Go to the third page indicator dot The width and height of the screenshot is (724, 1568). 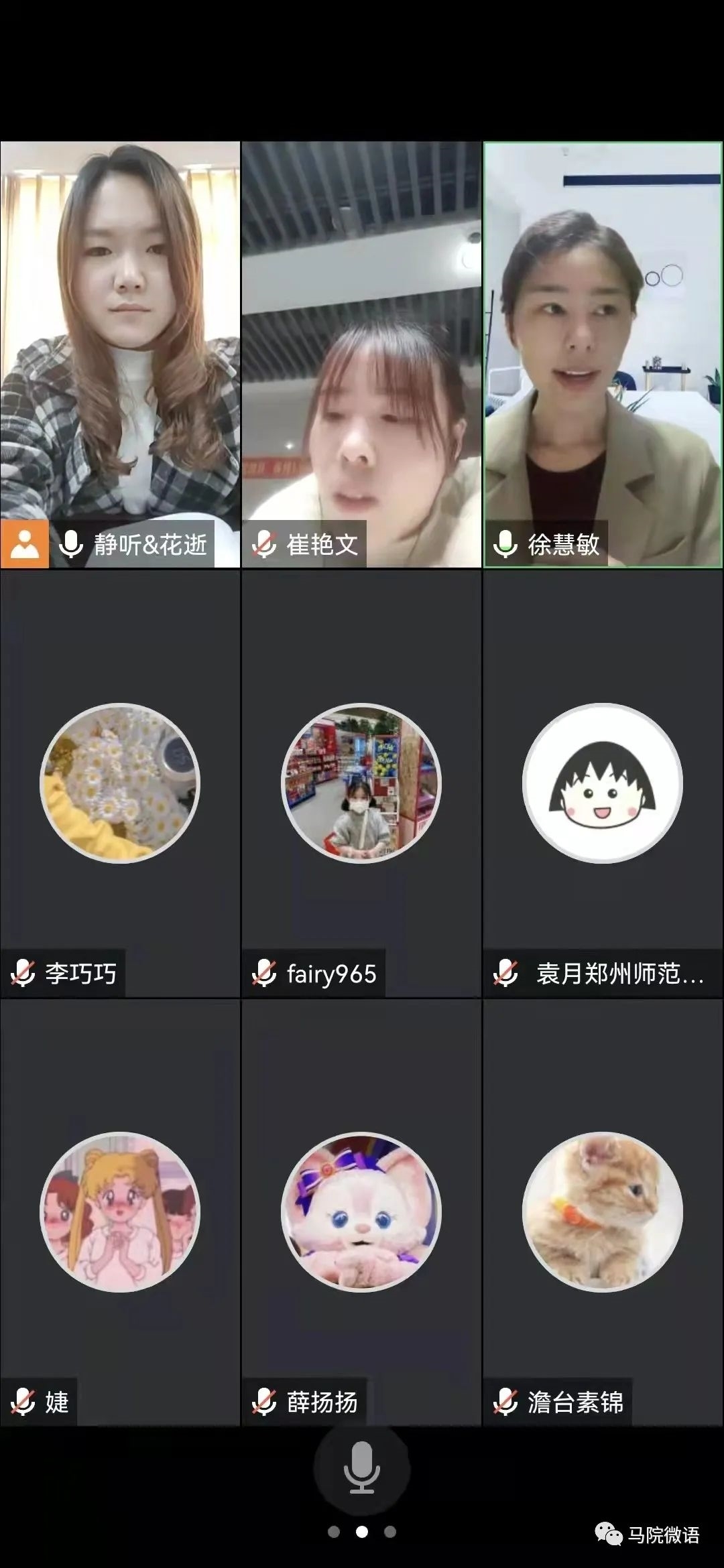point(390,1532)
